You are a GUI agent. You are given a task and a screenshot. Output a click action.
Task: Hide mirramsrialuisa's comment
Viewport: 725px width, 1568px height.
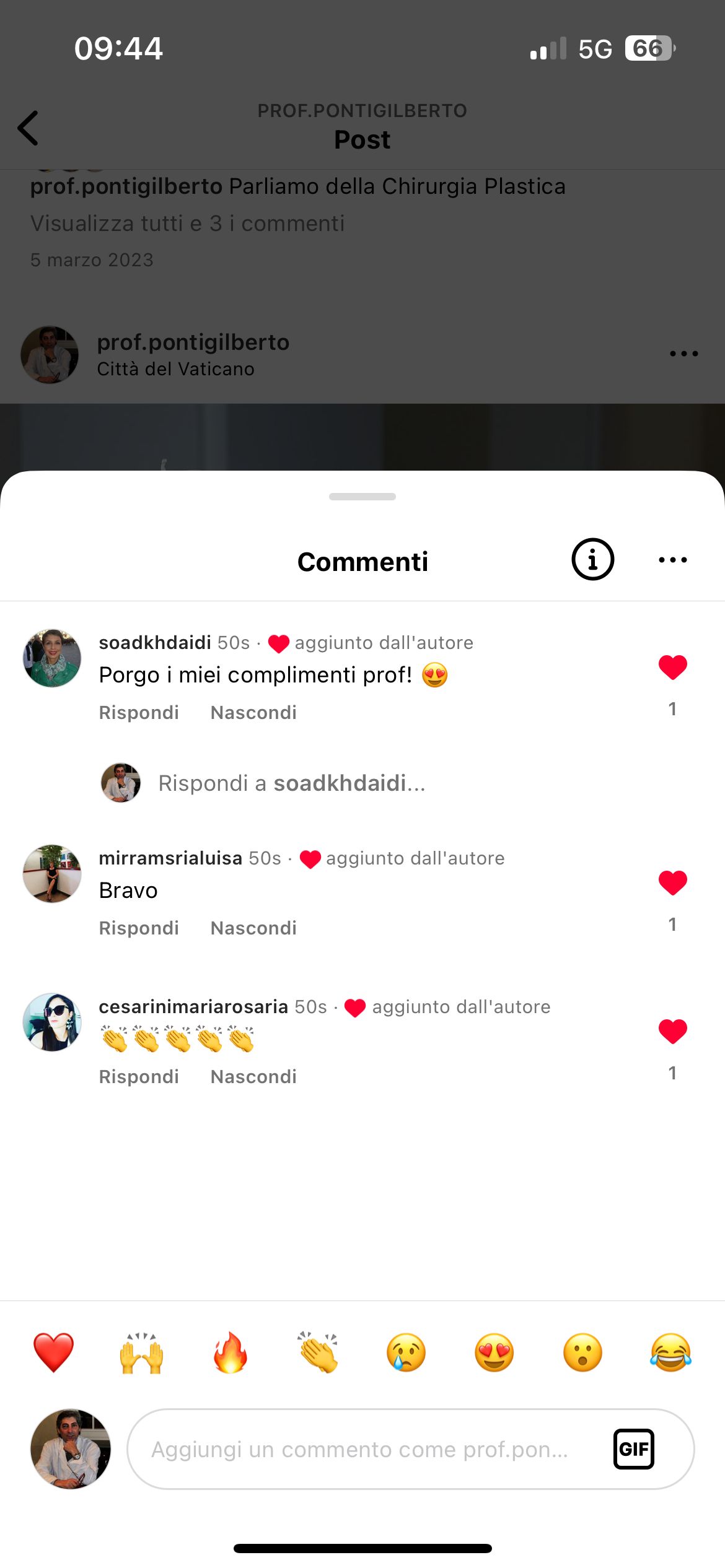point(253,928)
